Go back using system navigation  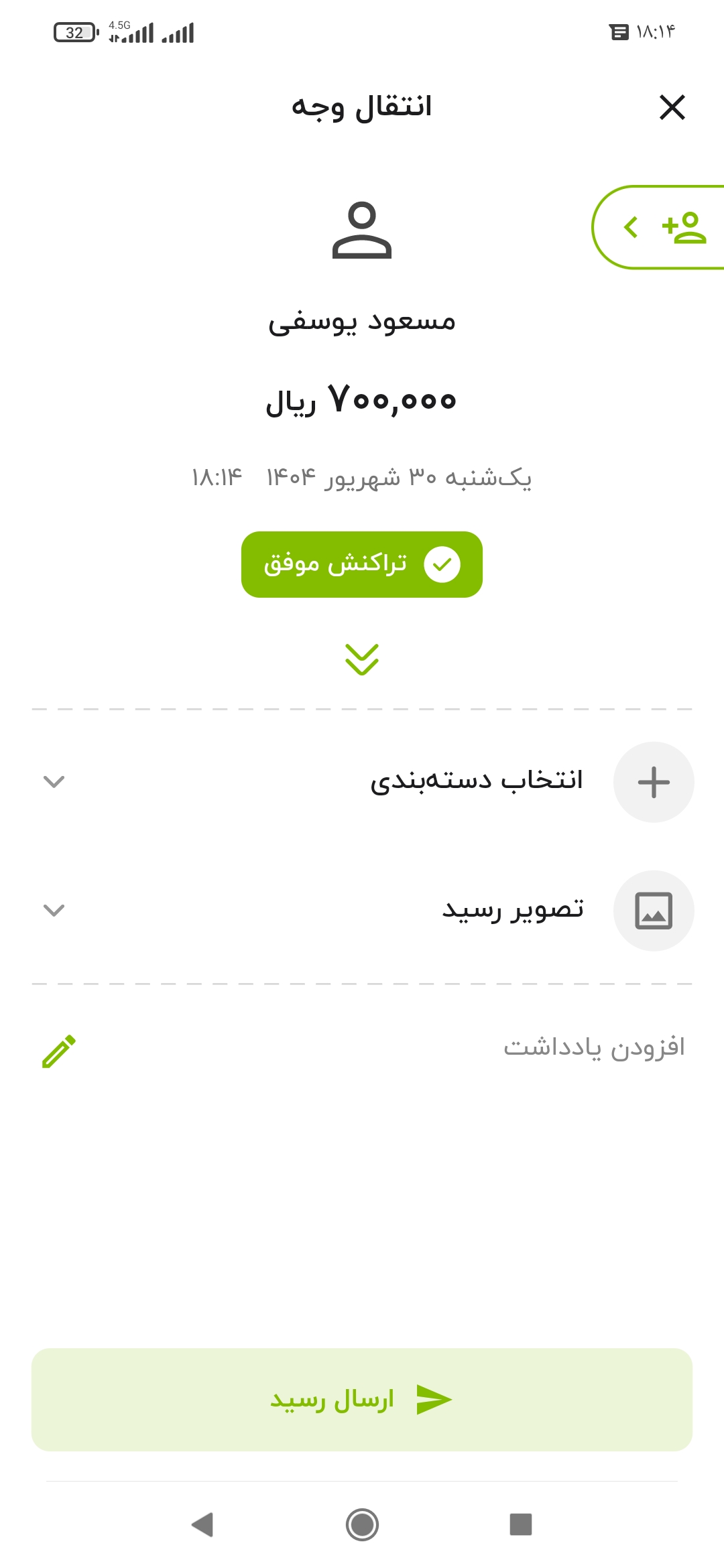coord(202,1524)
